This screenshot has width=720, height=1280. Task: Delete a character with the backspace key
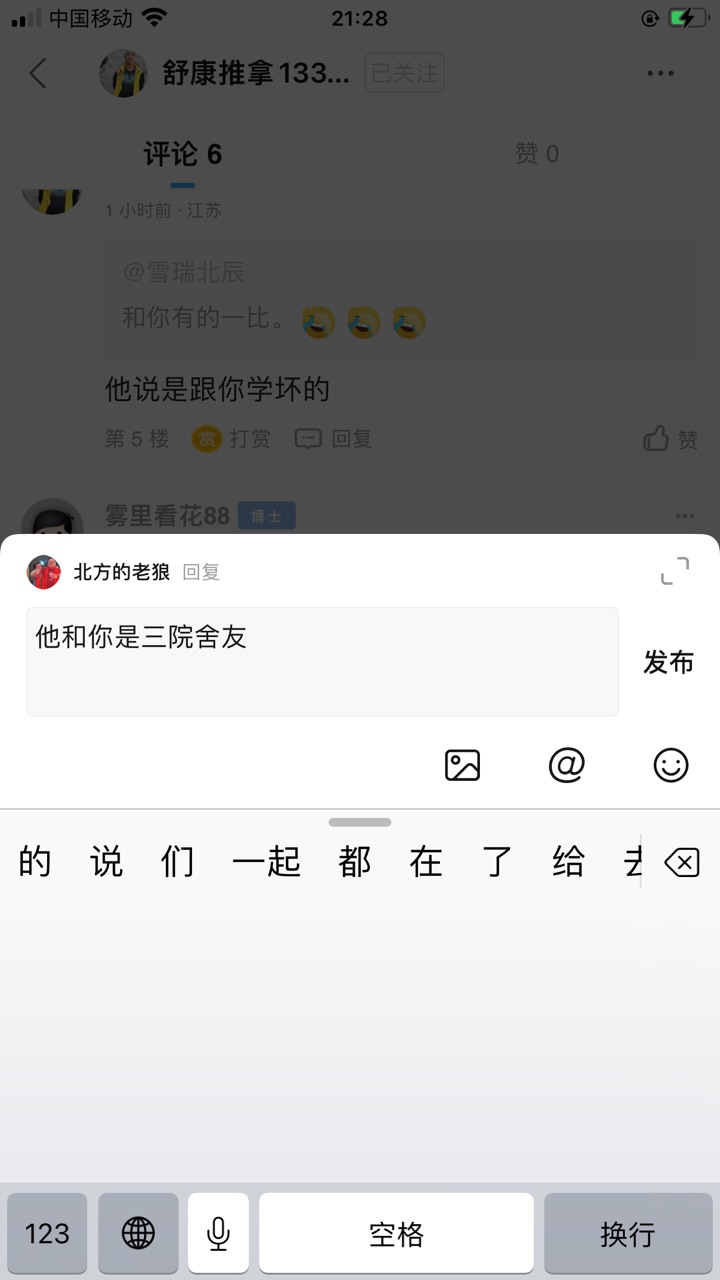point(682,862)
